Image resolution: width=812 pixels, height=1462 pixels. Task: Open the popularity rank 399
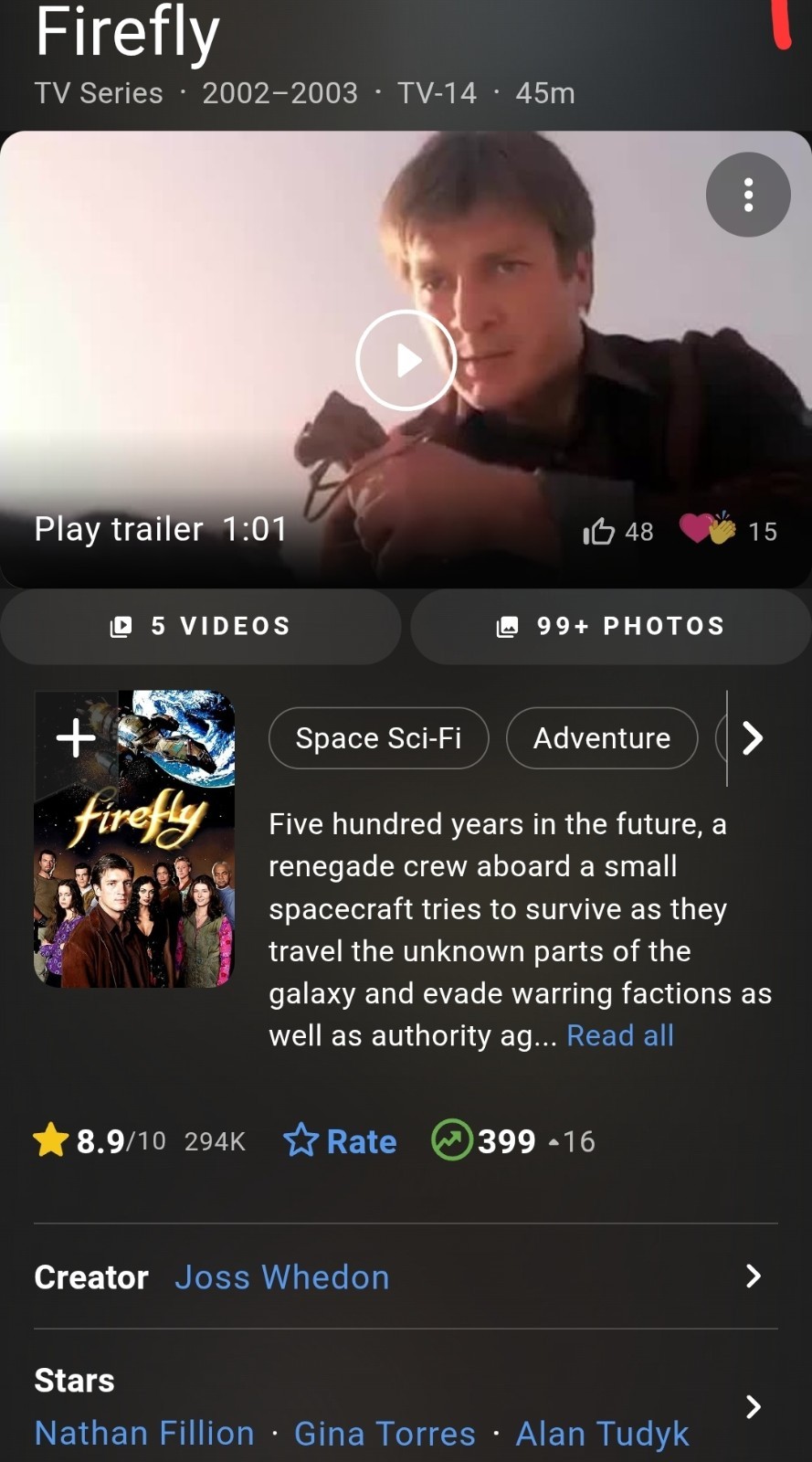coord(512,1141)
